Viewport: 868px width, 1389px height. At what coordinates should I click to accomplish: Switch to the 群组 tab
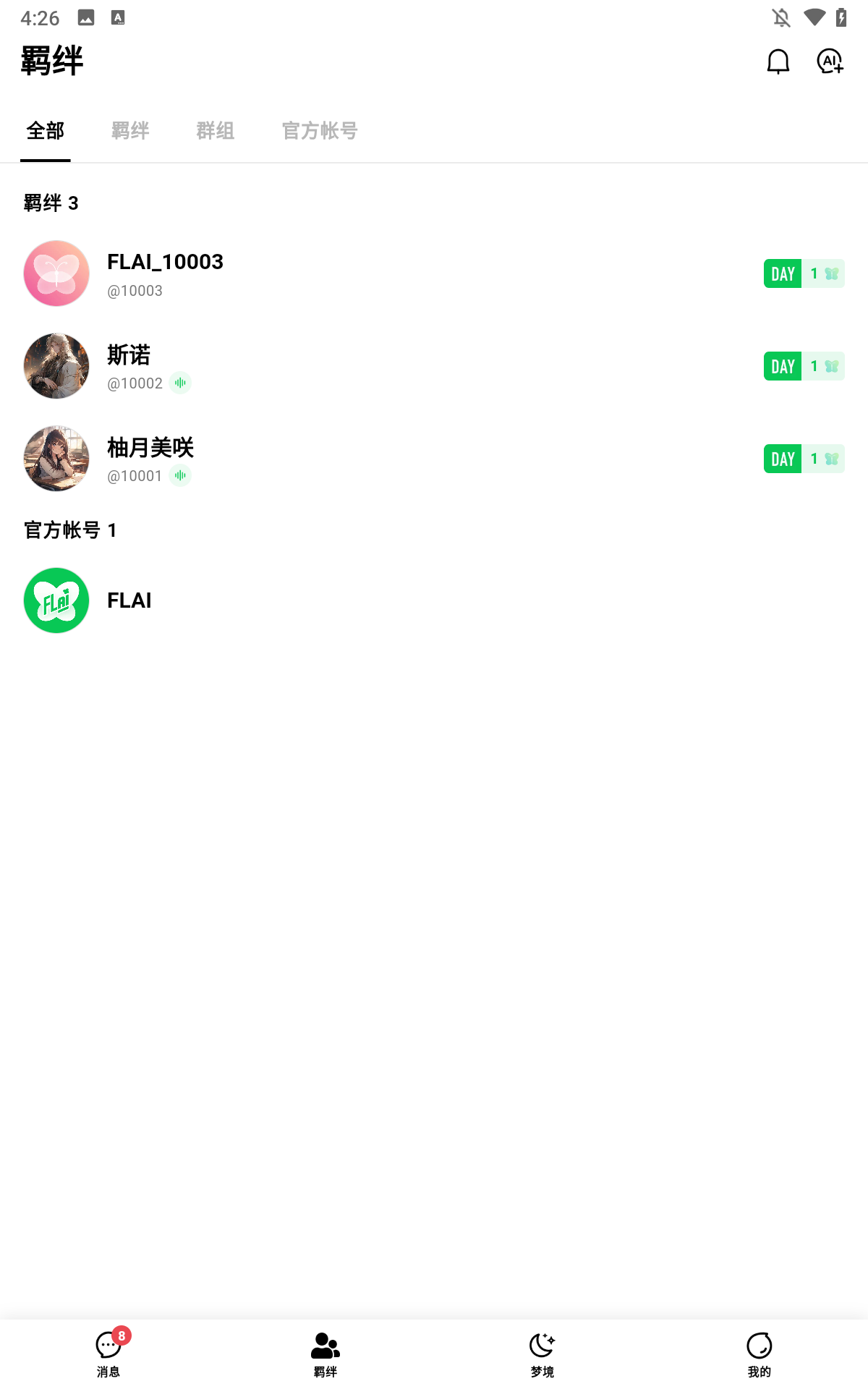214,131
